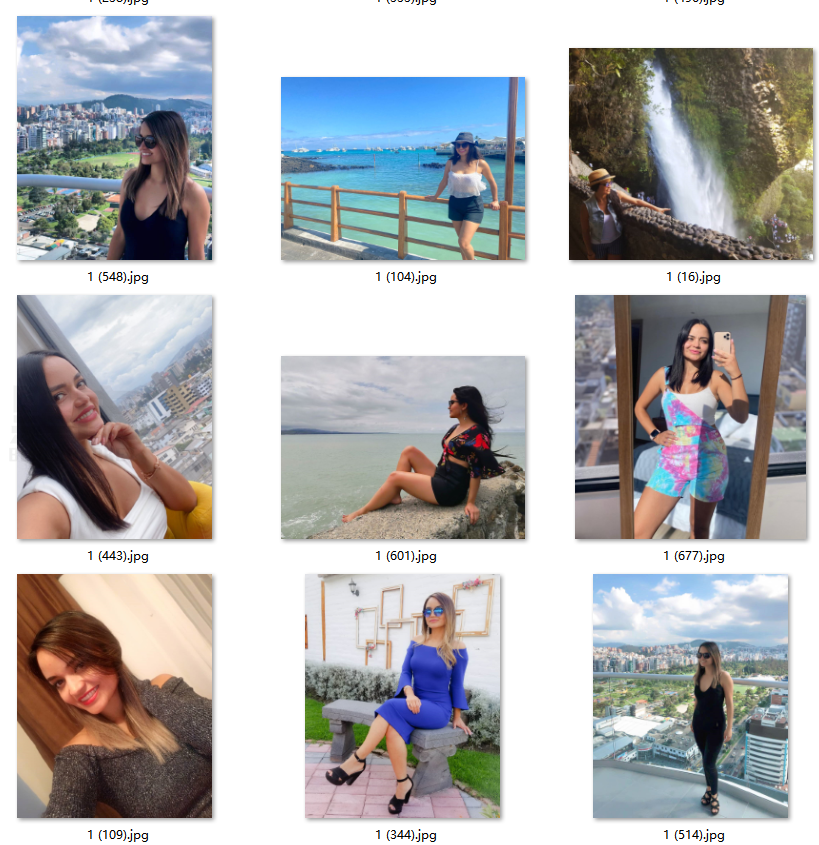Open image 1 (601).jpg
Image resolution: width=819 pixels, height=845 pixels.
click(x=403, y=447)
